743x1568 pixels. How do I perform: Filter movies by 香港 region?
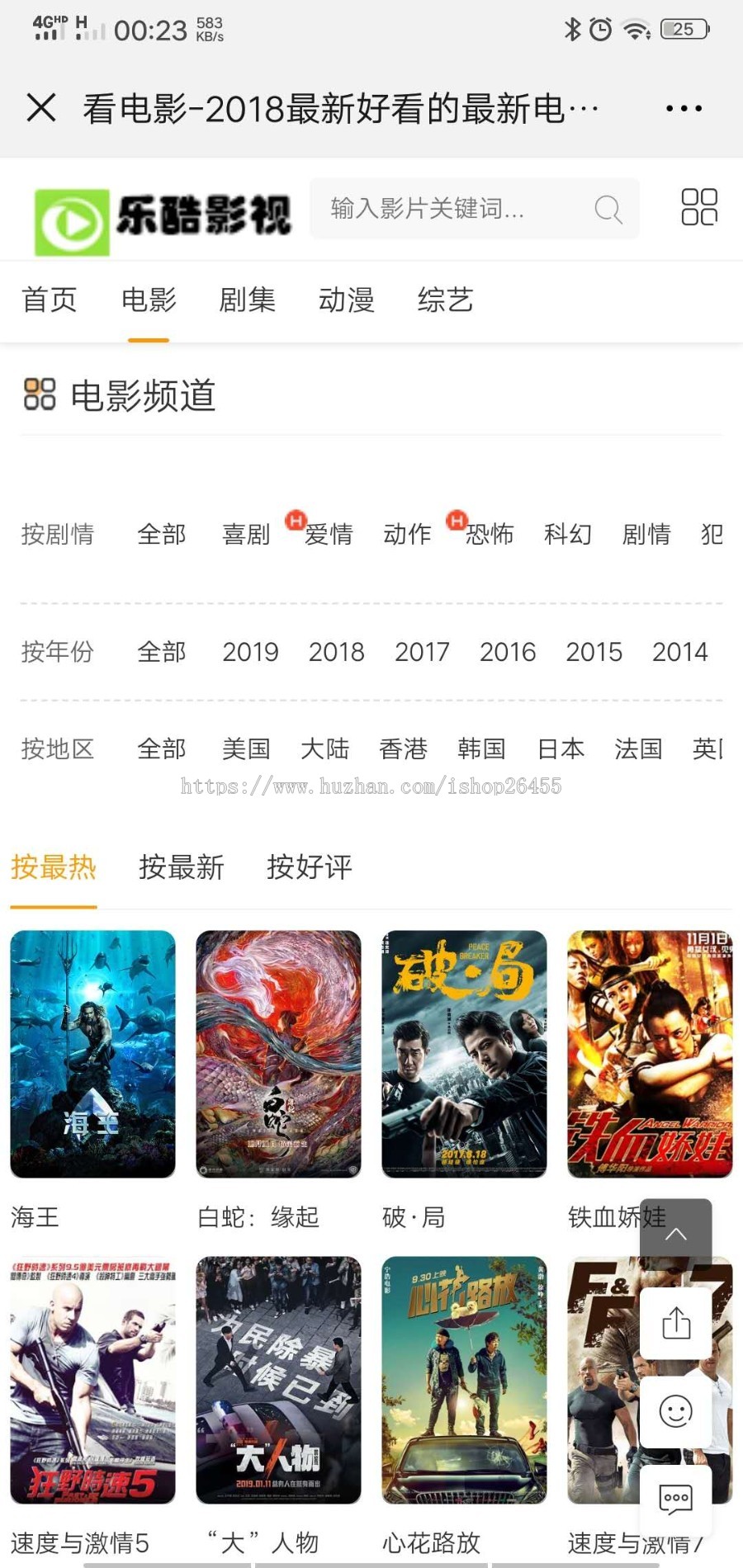pyautogui.click(x=403, y=749)
